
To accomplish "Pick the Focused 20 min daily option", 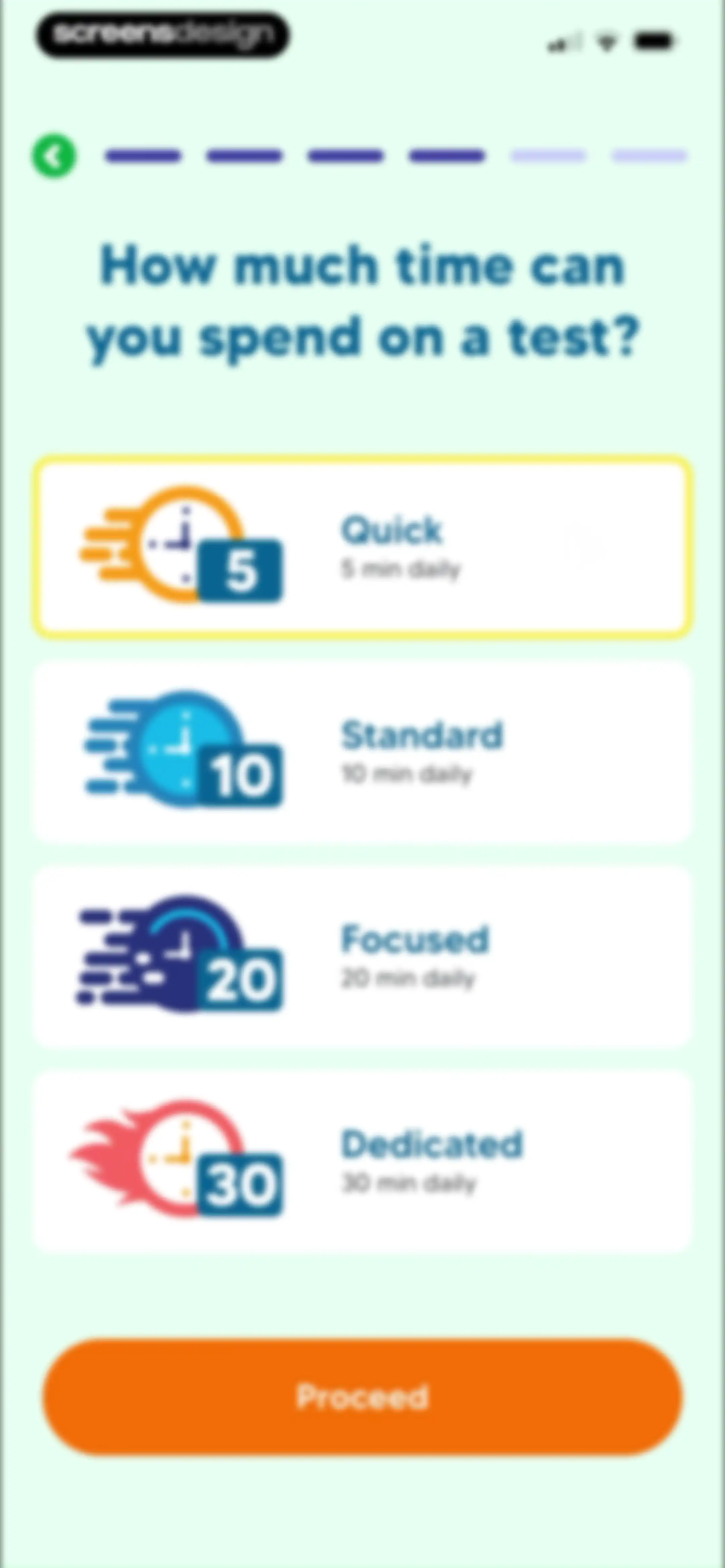I will pos(363,957).
